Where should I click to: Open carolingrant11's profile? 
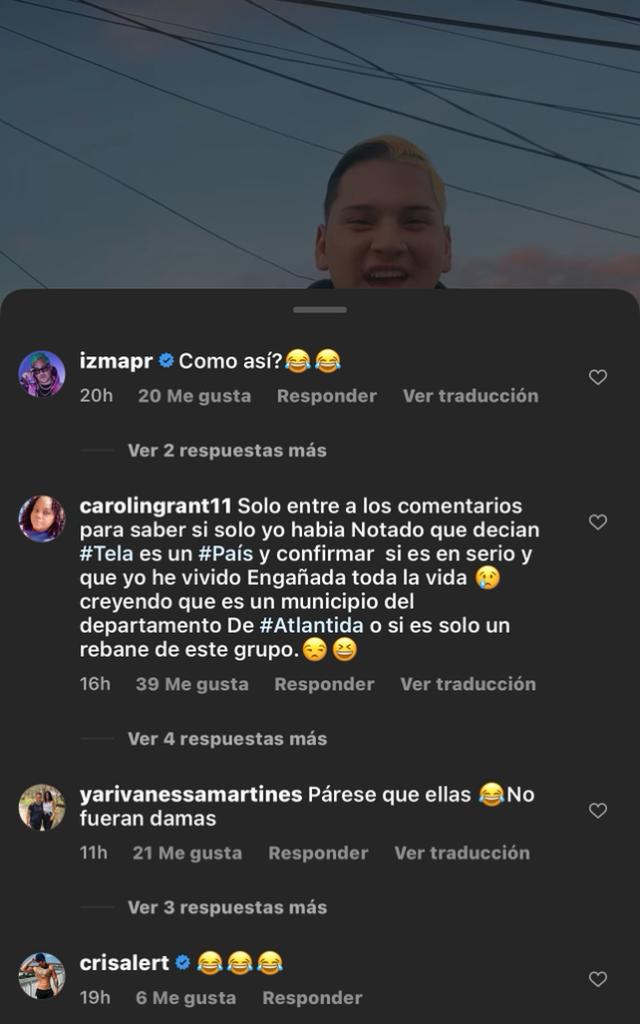click(156, 506)
